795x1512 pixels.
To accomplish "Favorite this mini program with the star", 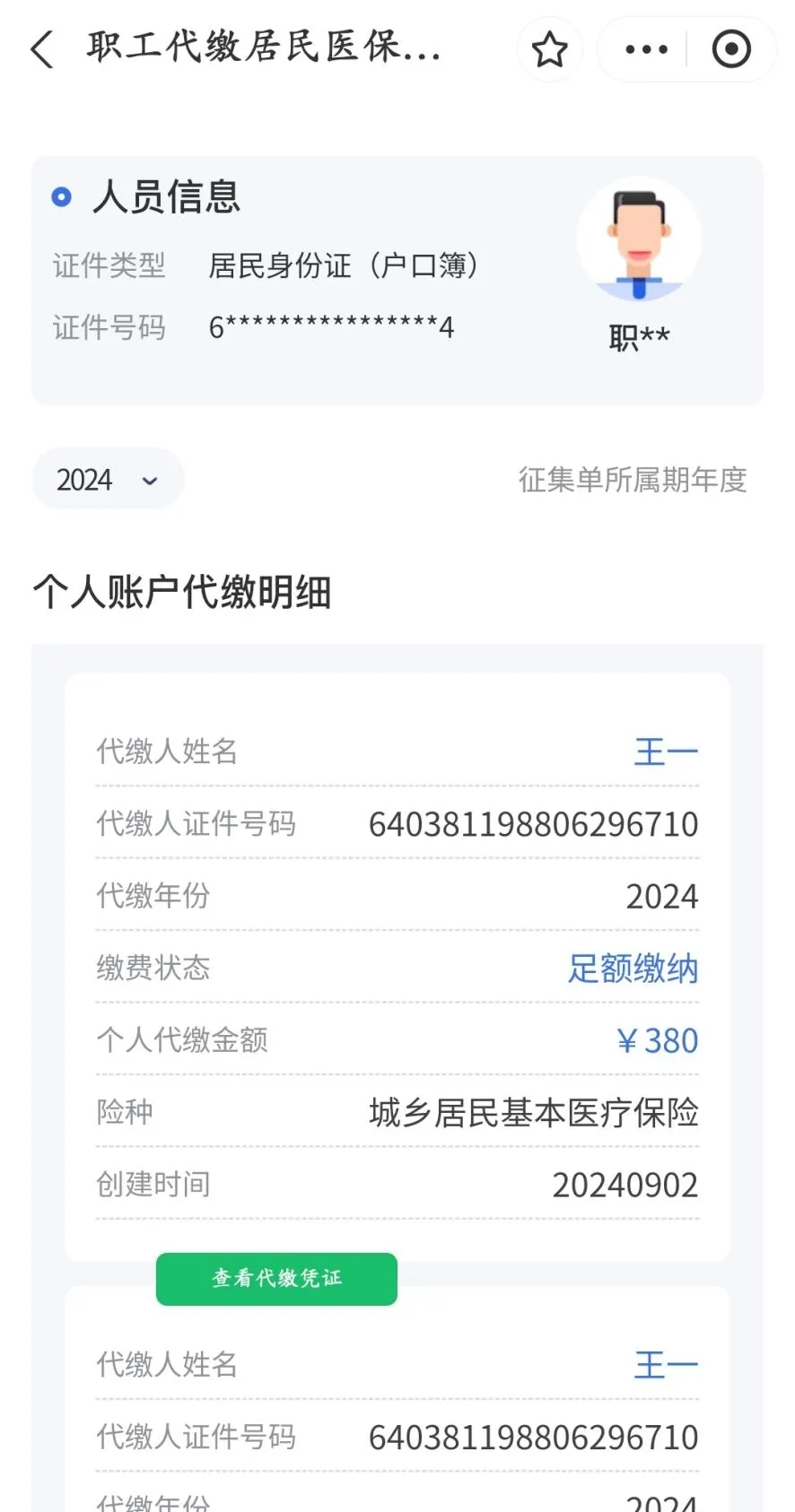I will 549,49.
